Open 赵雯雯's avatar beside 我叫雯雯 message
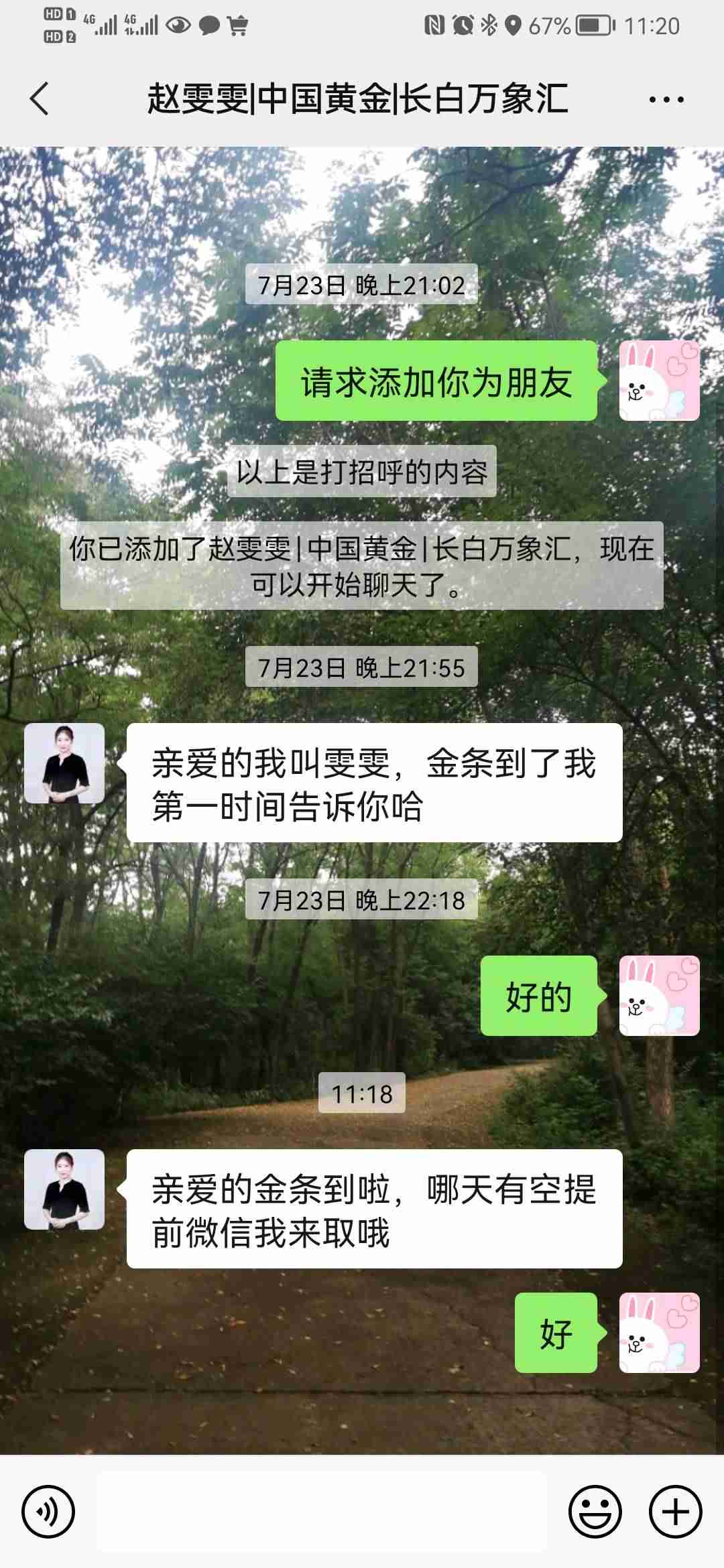 (64, 763)
